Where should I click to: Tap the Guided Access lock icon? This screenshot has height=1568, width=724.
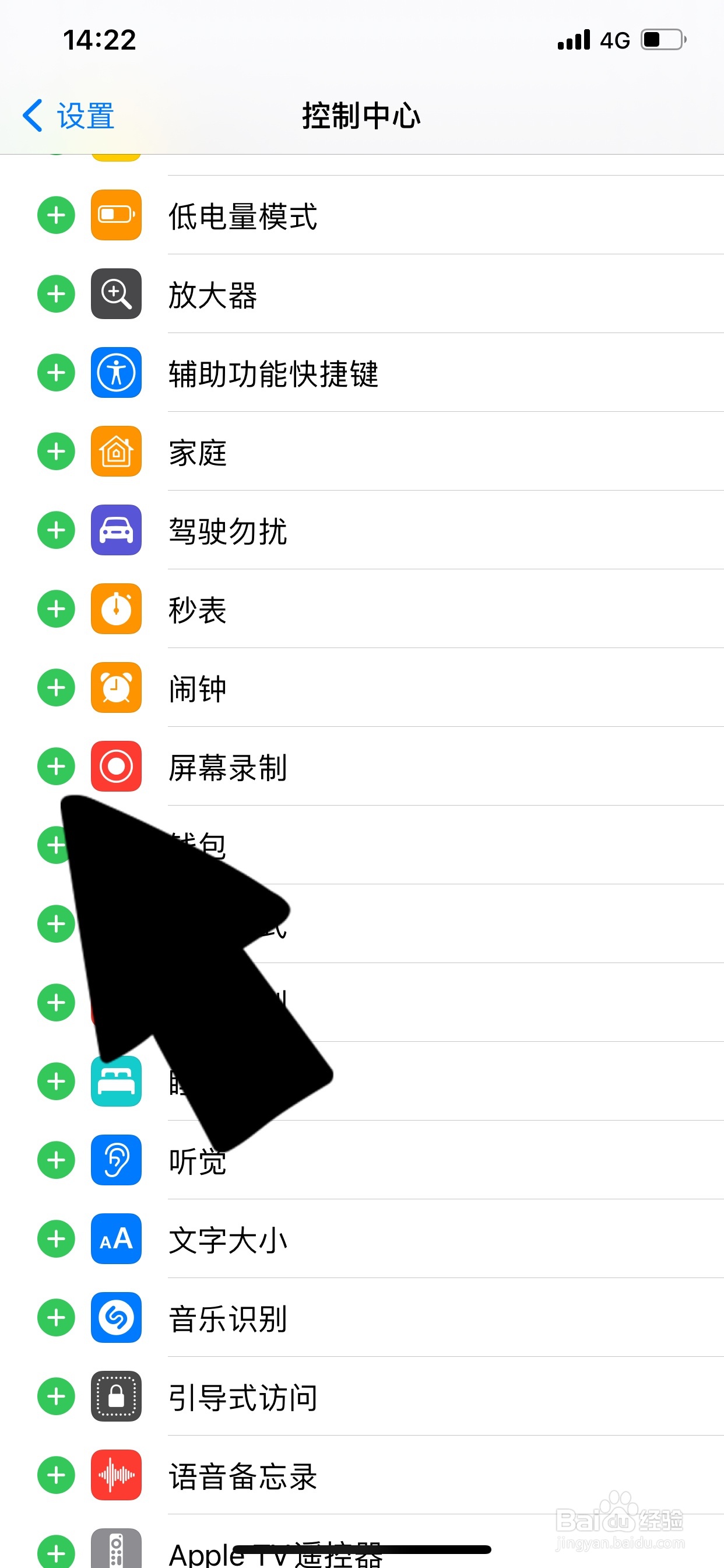115,1396
